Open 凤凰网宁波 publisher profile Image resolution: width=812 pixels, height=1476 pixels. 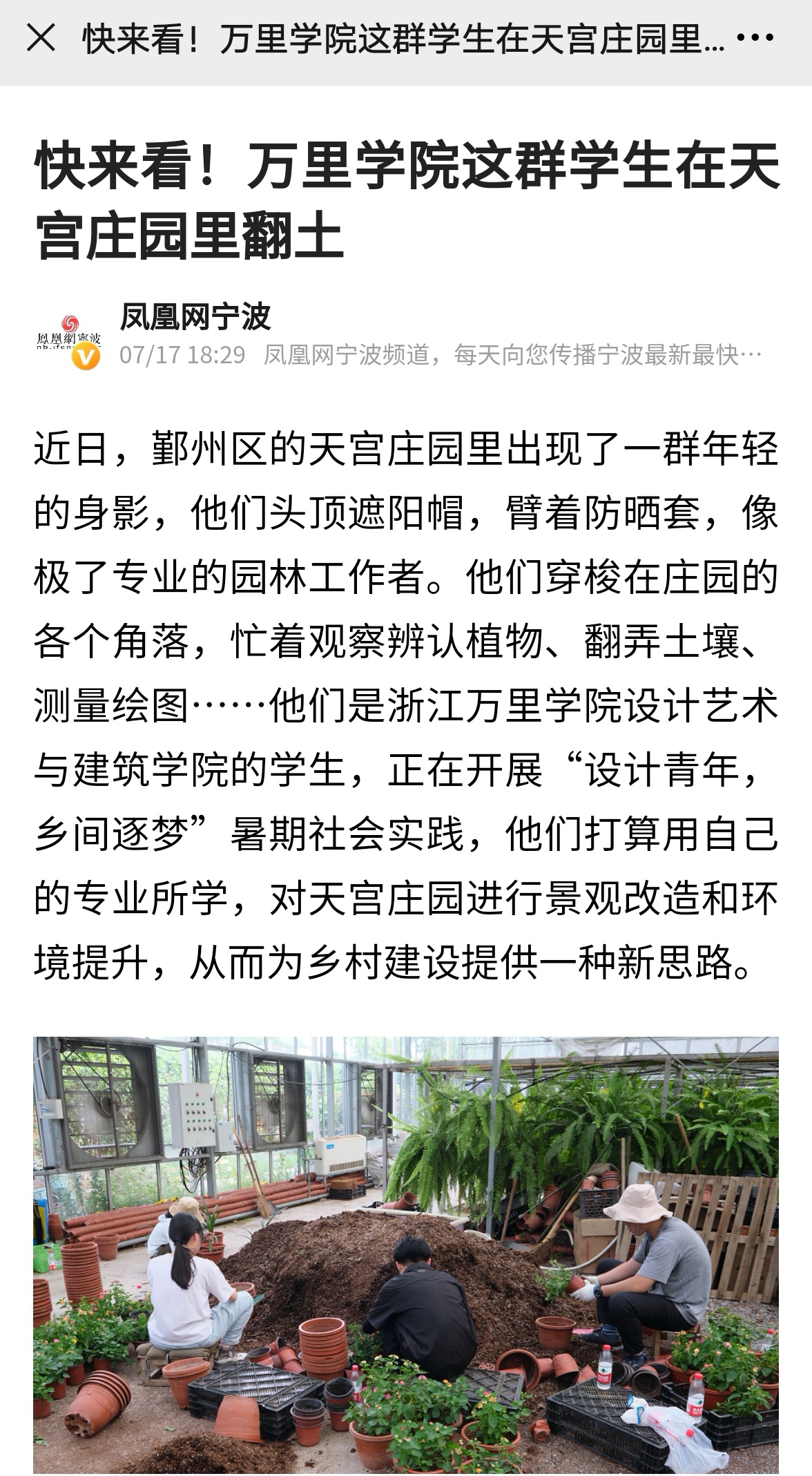(195, 317)
